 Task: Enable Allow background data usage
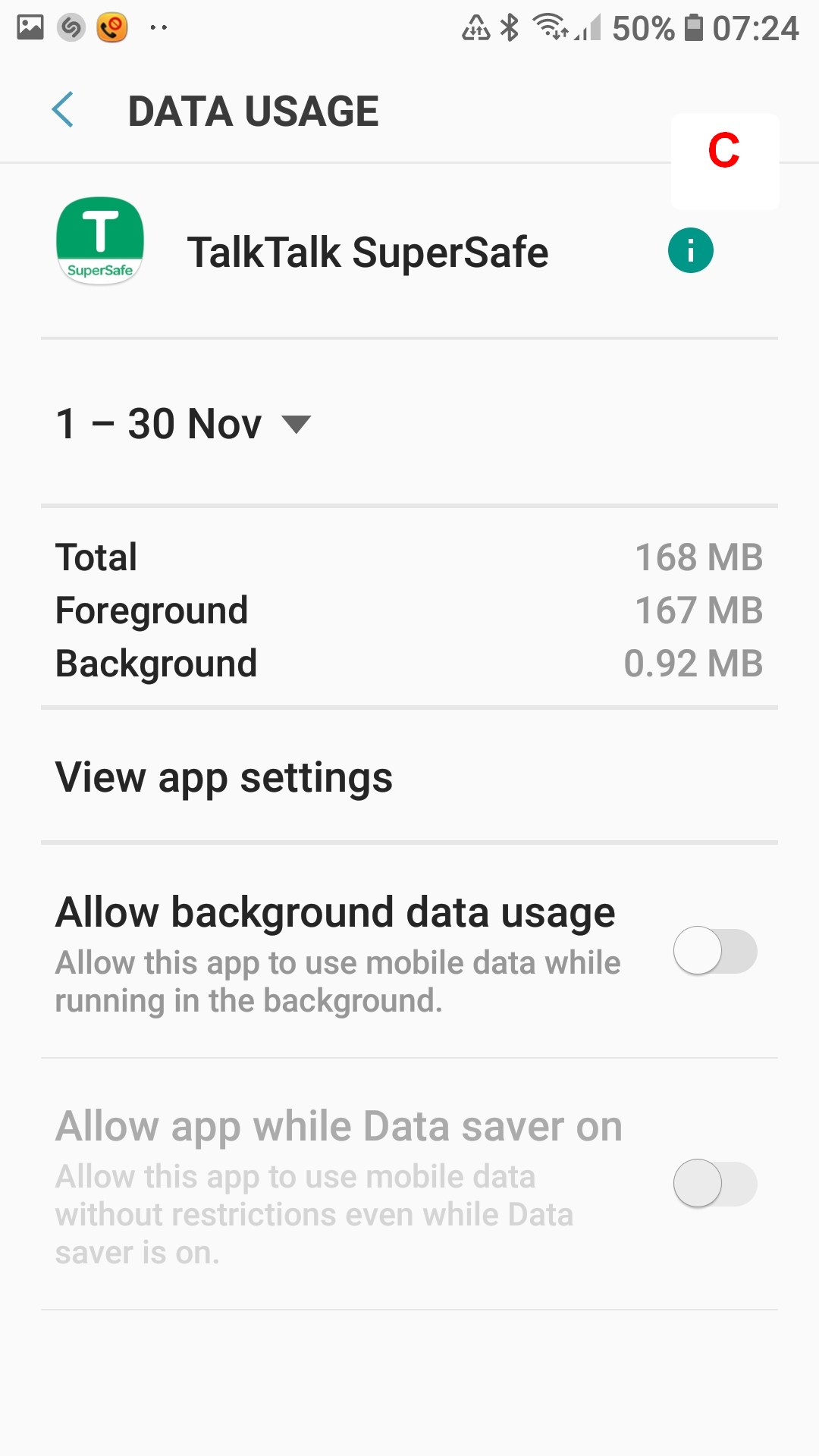click(x=715, y=951)
